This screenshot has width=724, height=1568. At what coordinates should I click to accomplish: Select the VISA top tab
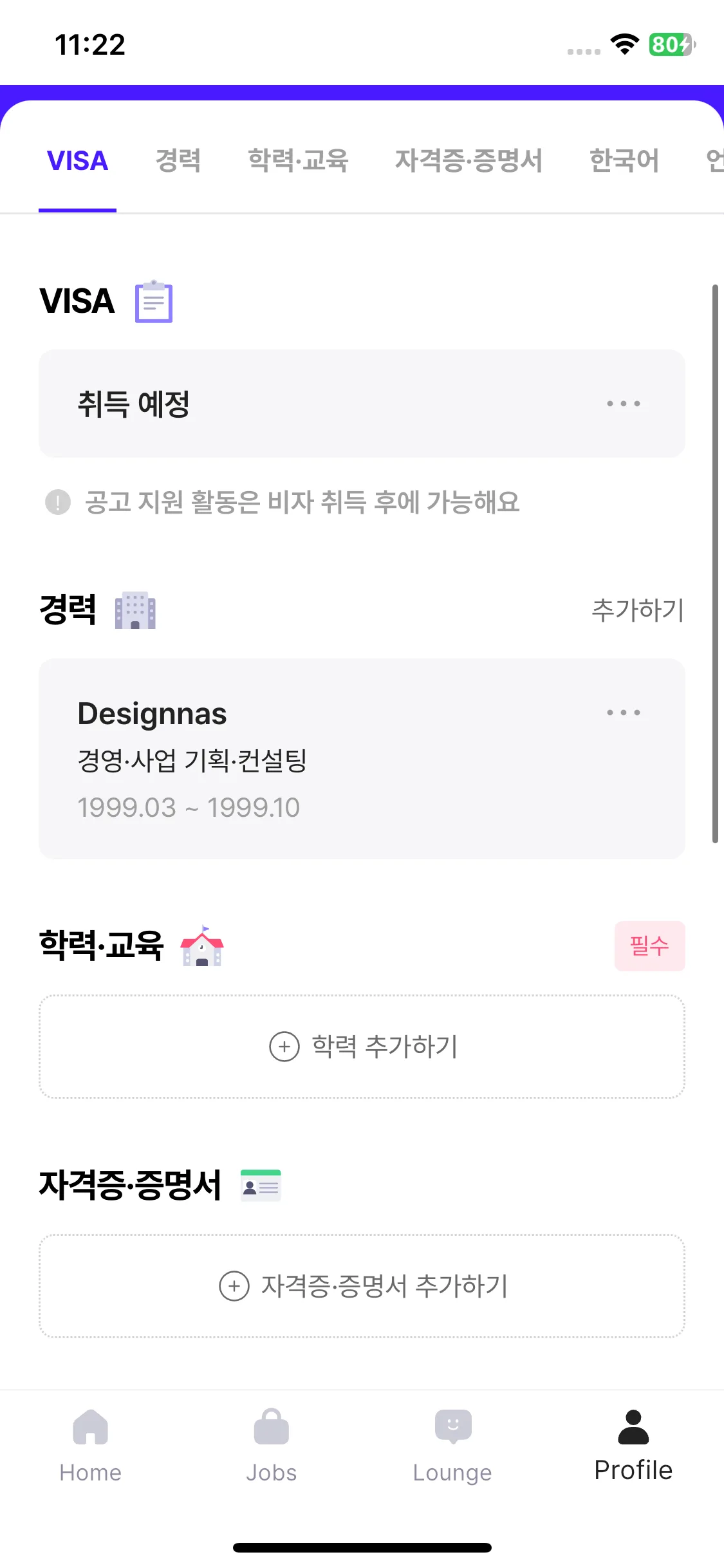pos(77,161)
